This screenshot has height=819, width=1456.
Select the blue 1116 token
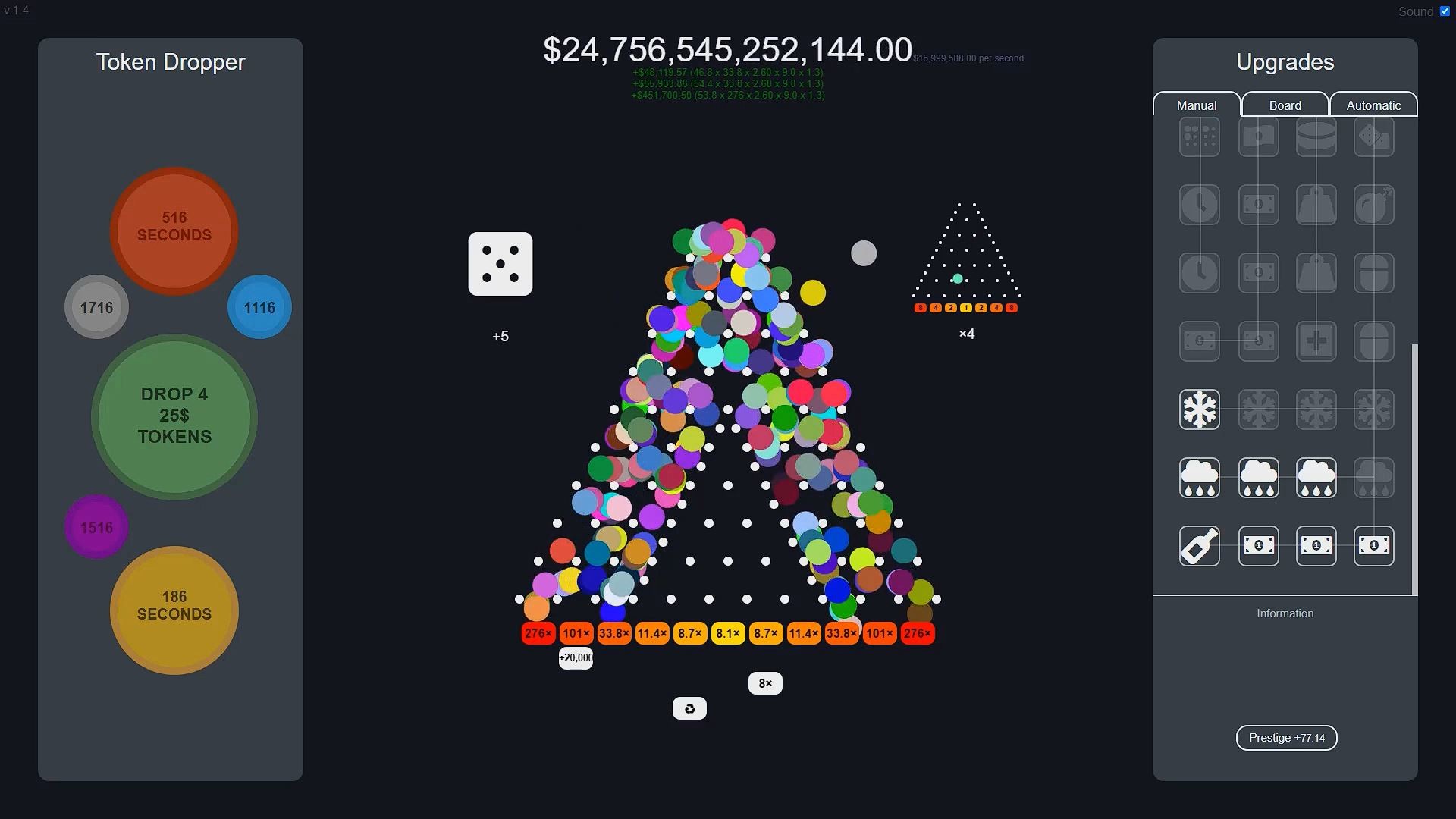point(259,307)
